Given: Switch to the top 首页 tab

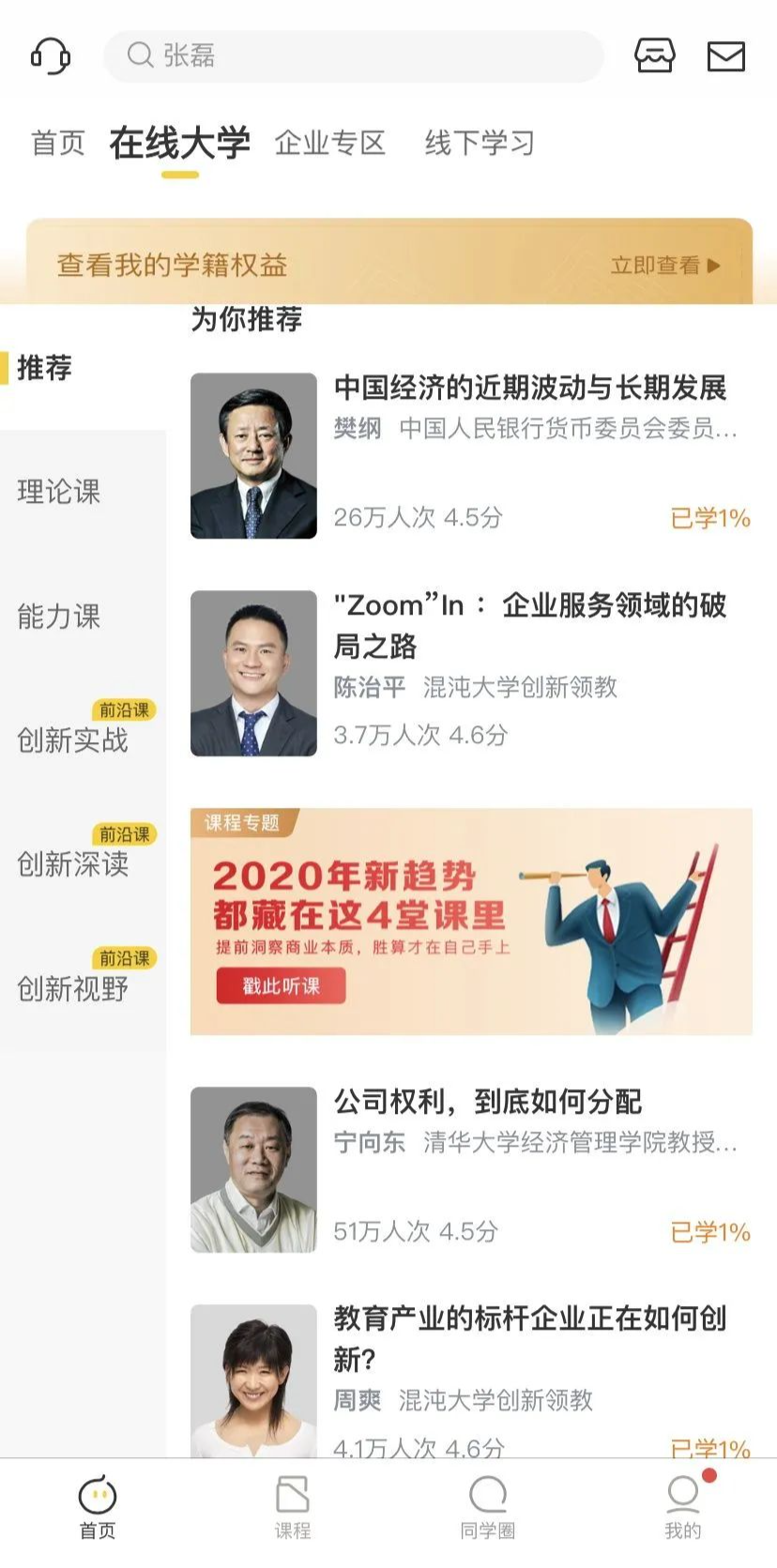Looking at the screenshot, I should coord(58,143).
